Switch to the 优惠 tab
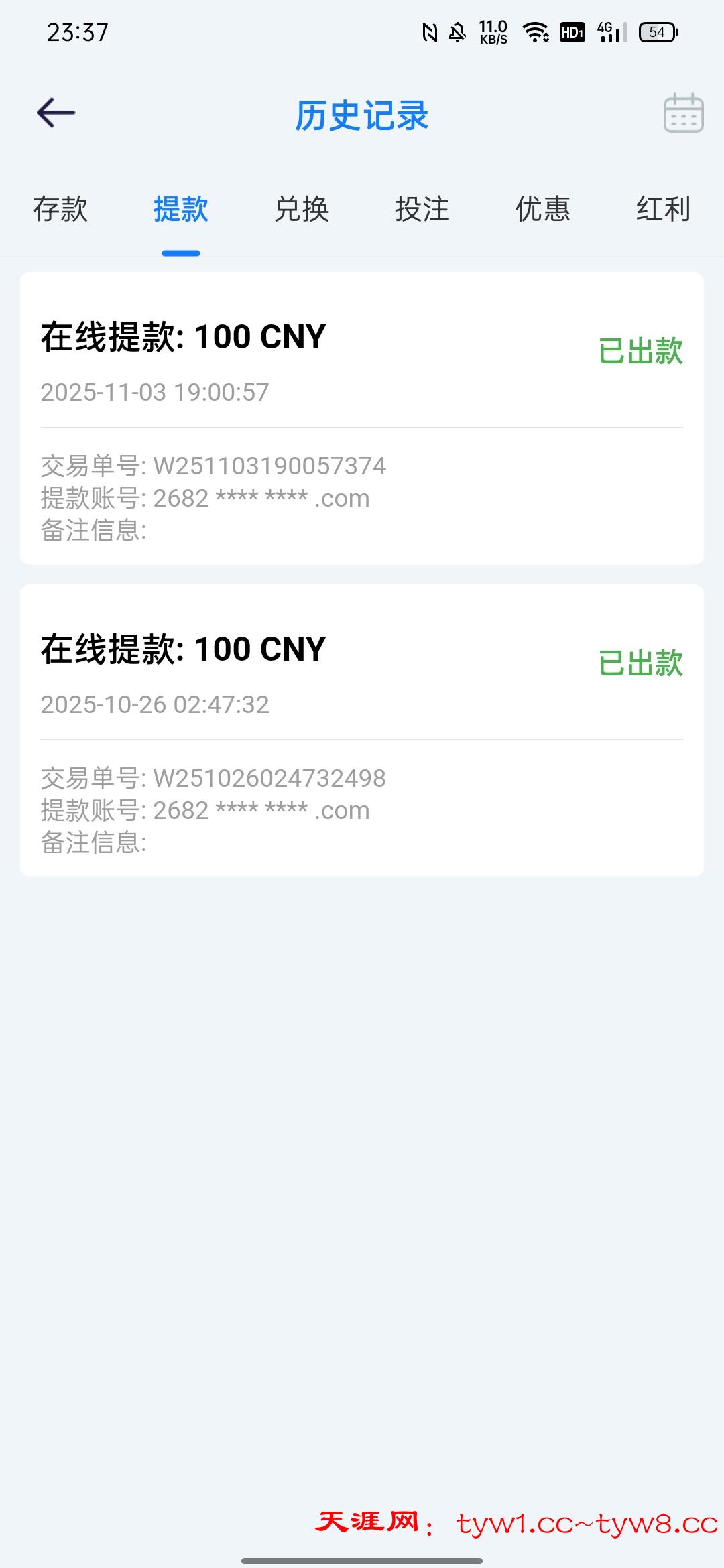The width and height of the screenshot is (724, 1568). point(543,209)
